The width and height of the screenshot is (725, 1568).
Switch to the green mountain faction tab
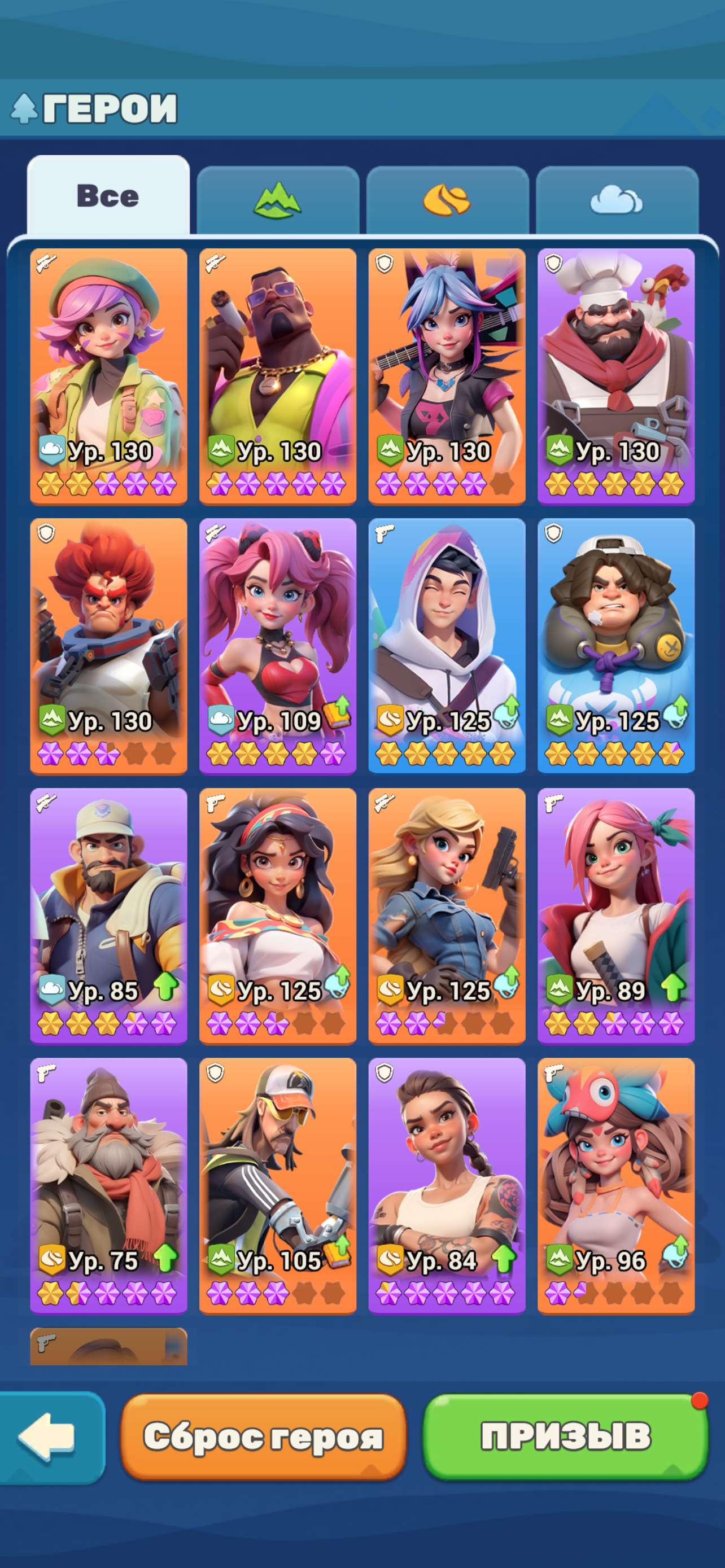tap(278, 200)
